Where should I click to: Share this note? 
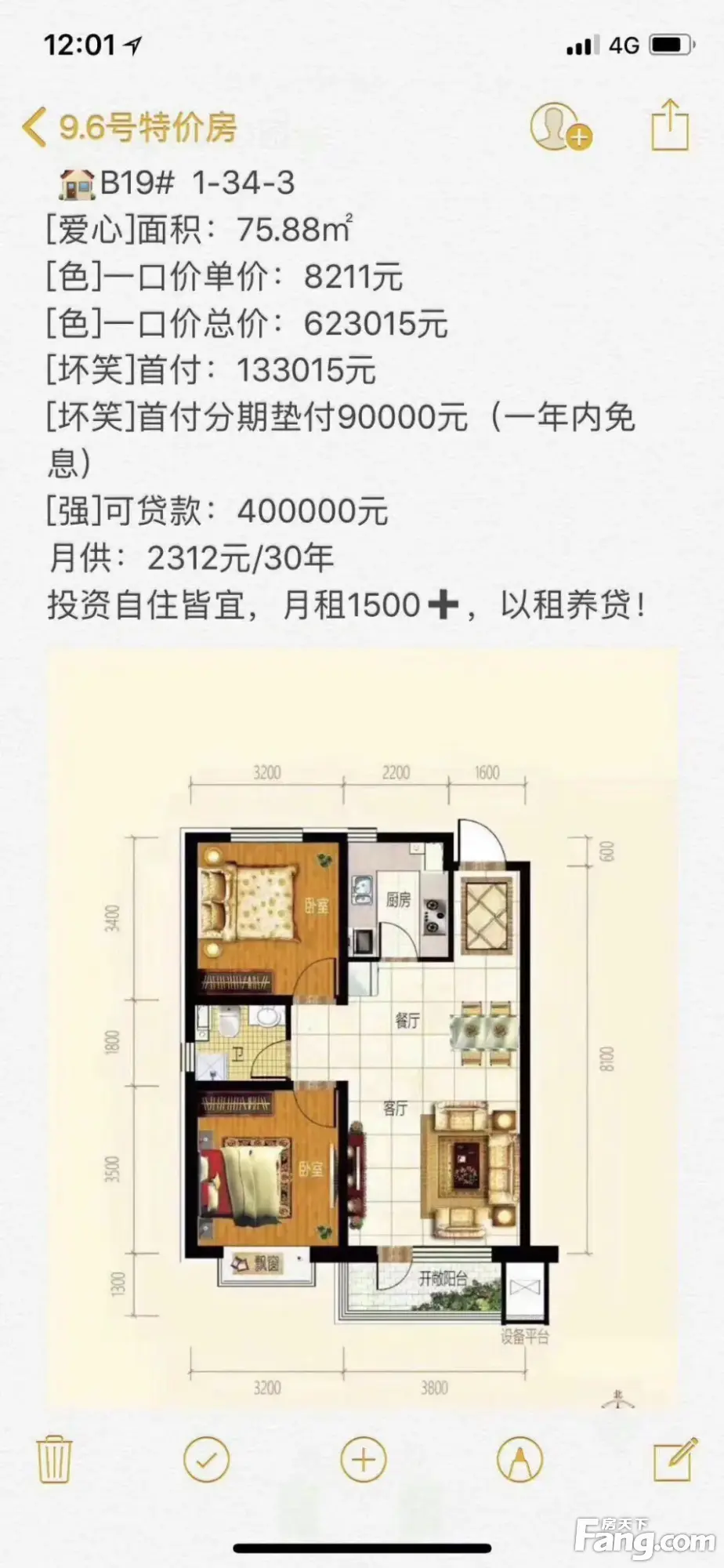pyautogui.click(x=670, y=125)
